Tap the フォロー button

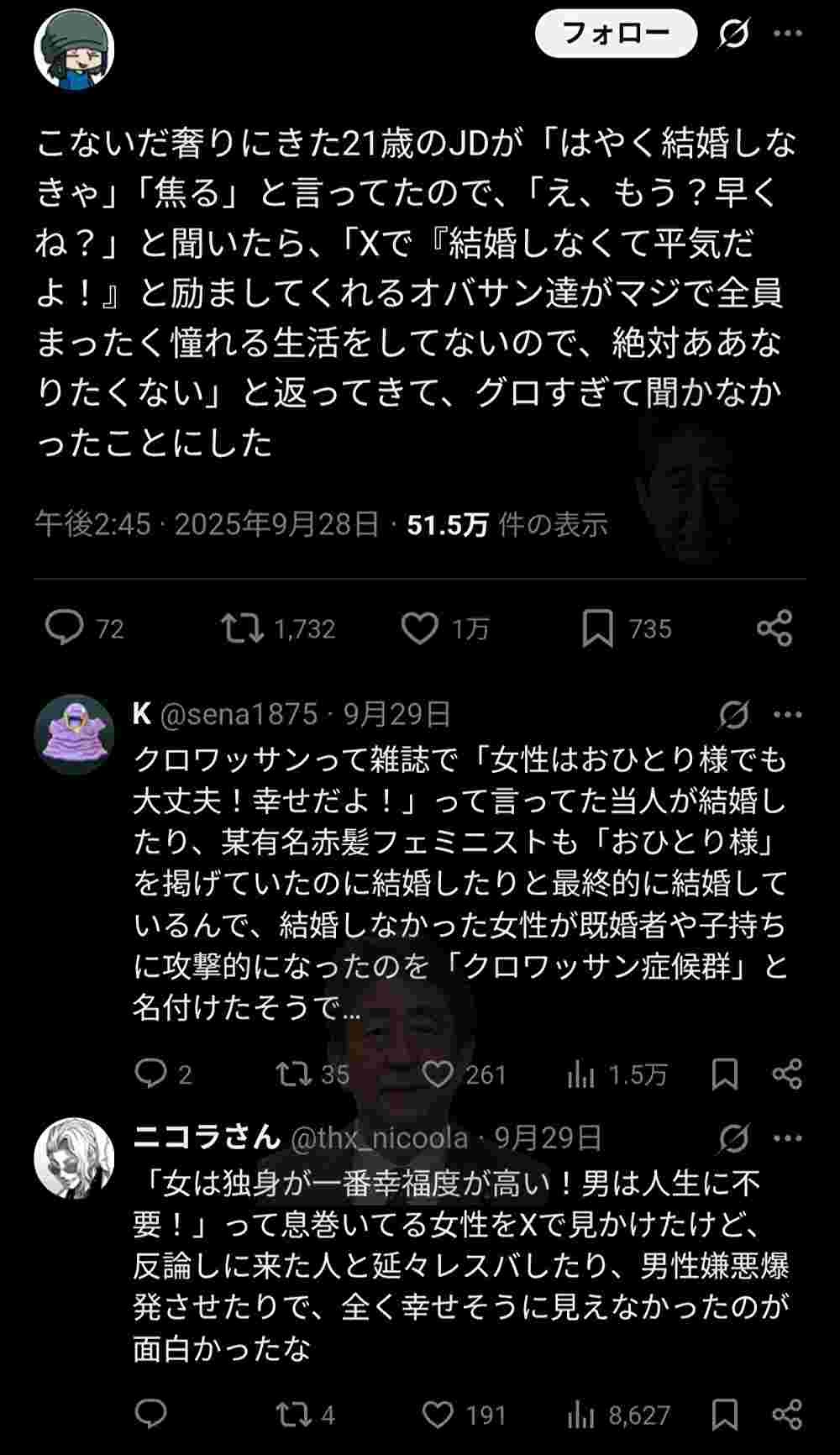click(x=616, y=34)
